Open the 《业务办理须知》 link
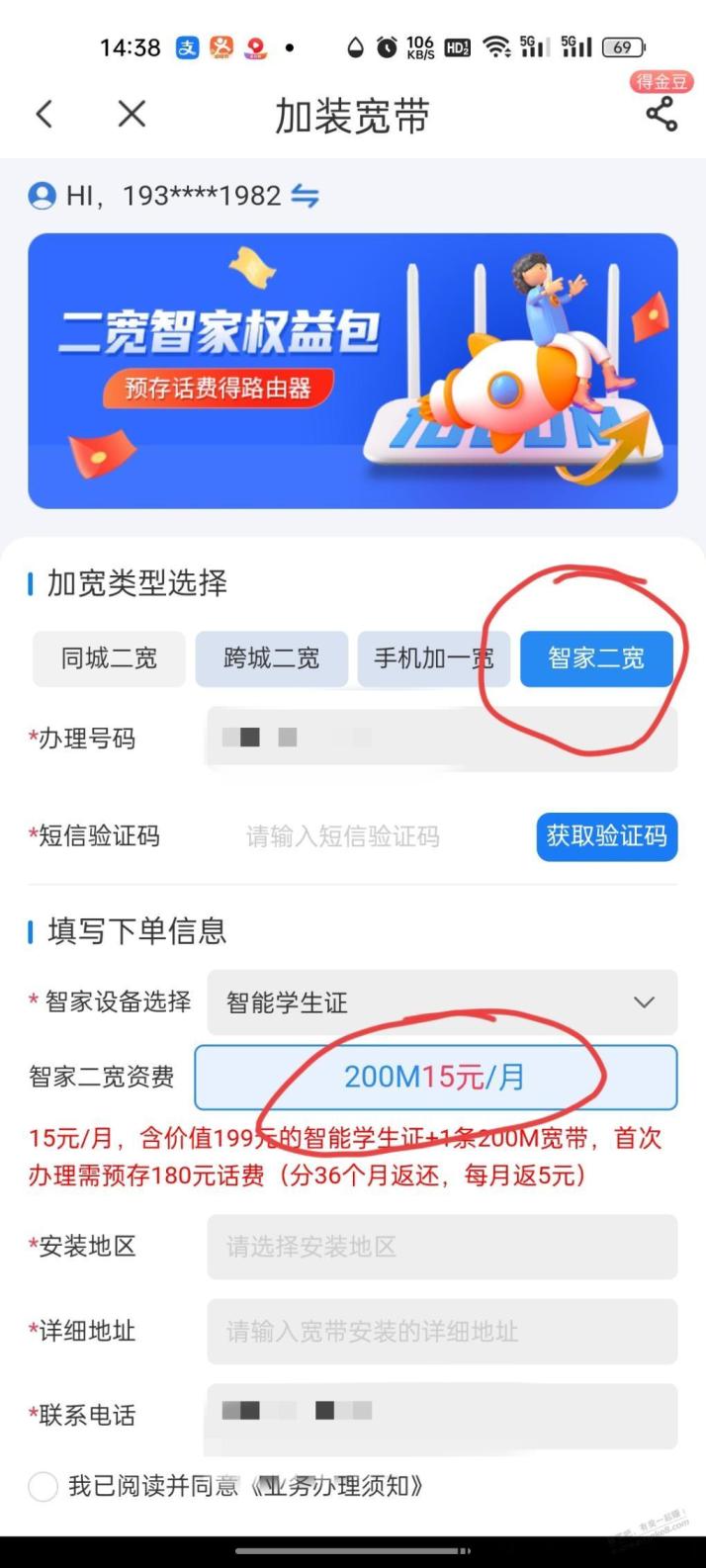This screenshot has height=1568, width=706. (338, 1486)
